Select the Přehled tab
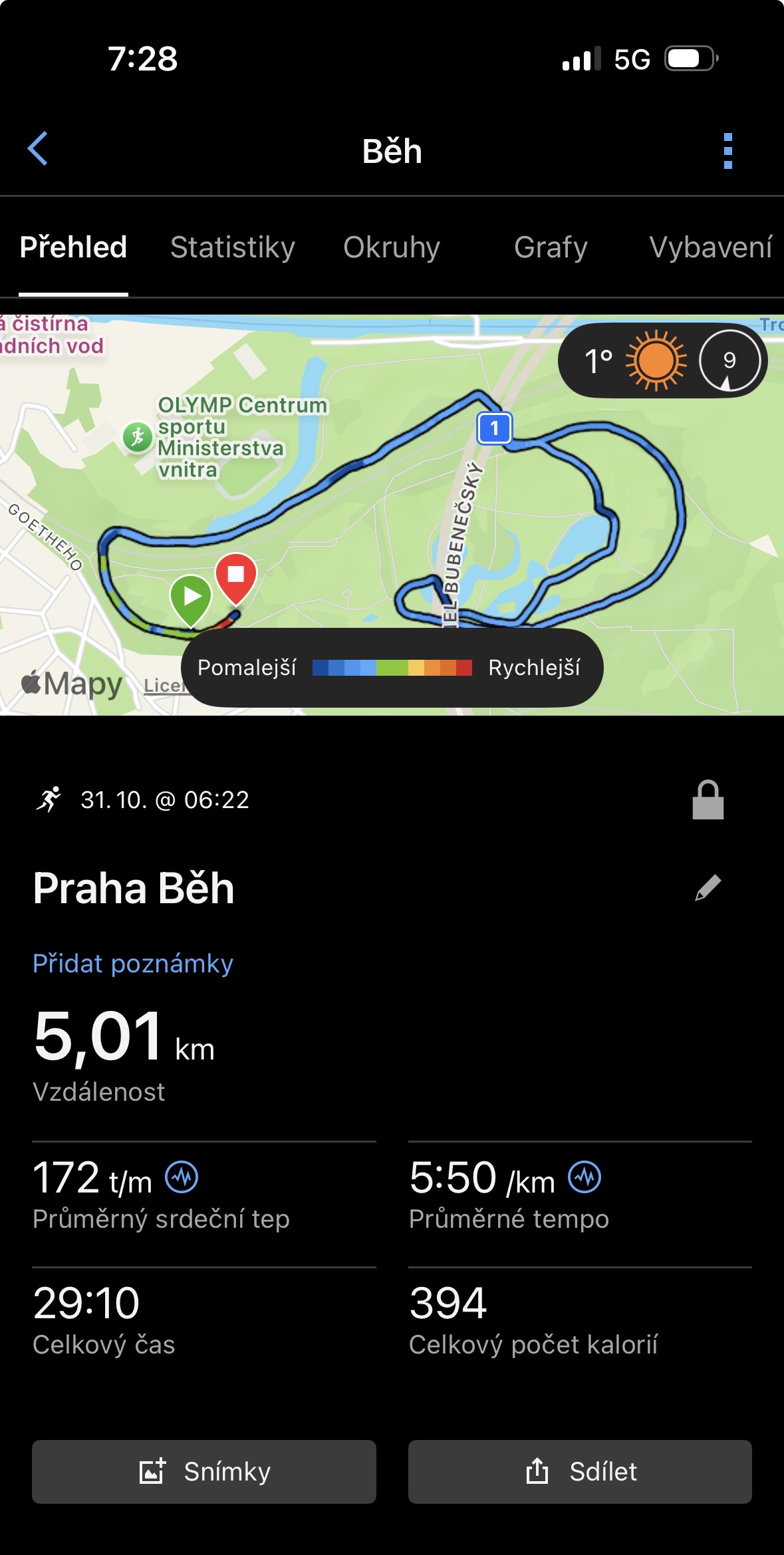 pos(73,247)
